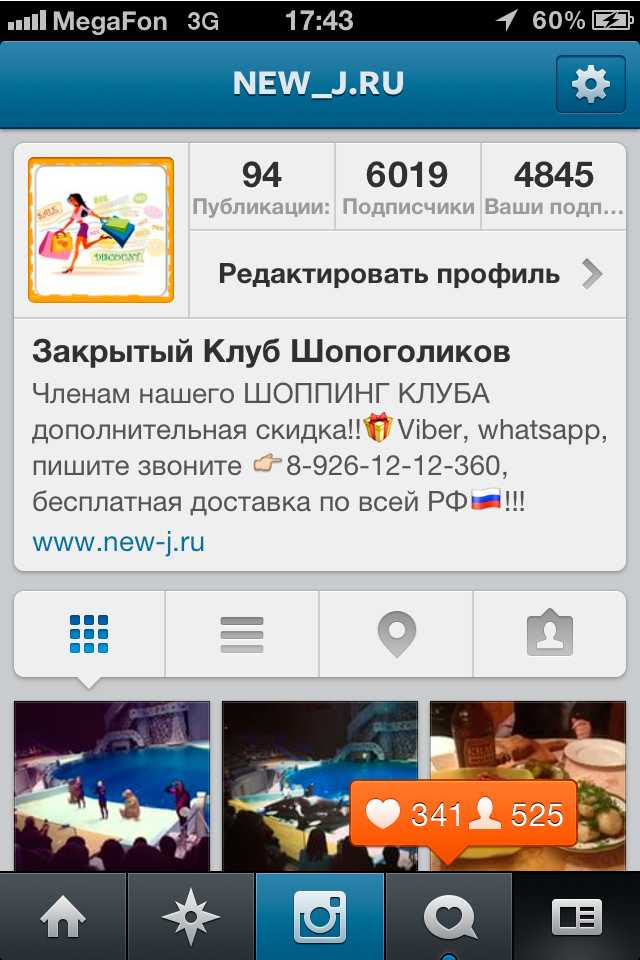This screenshot has height=960, width=640.
Task: Tap the 341 likes notification bubble
Action: (463, 816)
